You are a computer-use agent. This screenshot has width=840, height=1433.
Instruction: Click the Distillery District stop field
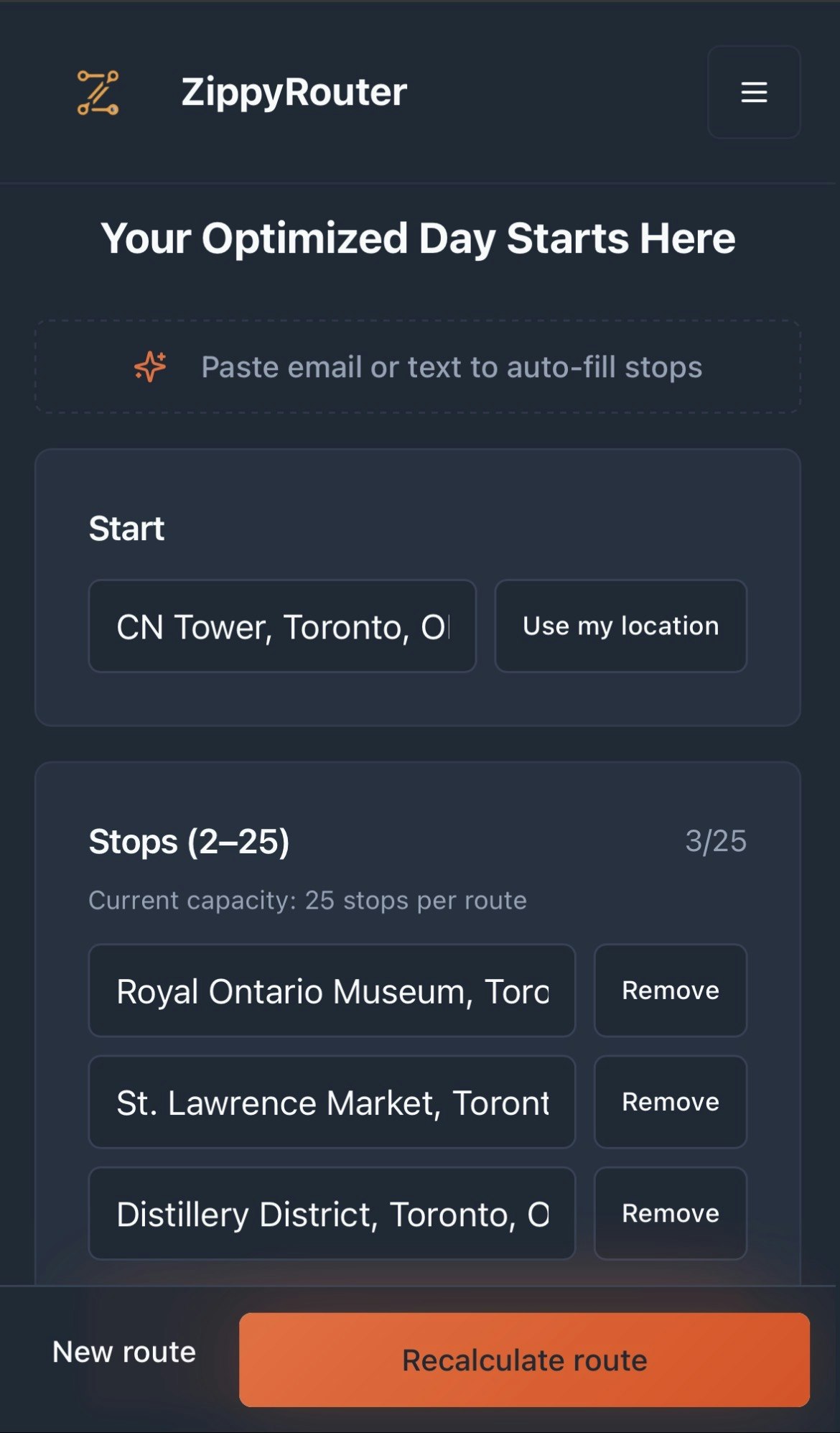click(x=332, y=1213)
